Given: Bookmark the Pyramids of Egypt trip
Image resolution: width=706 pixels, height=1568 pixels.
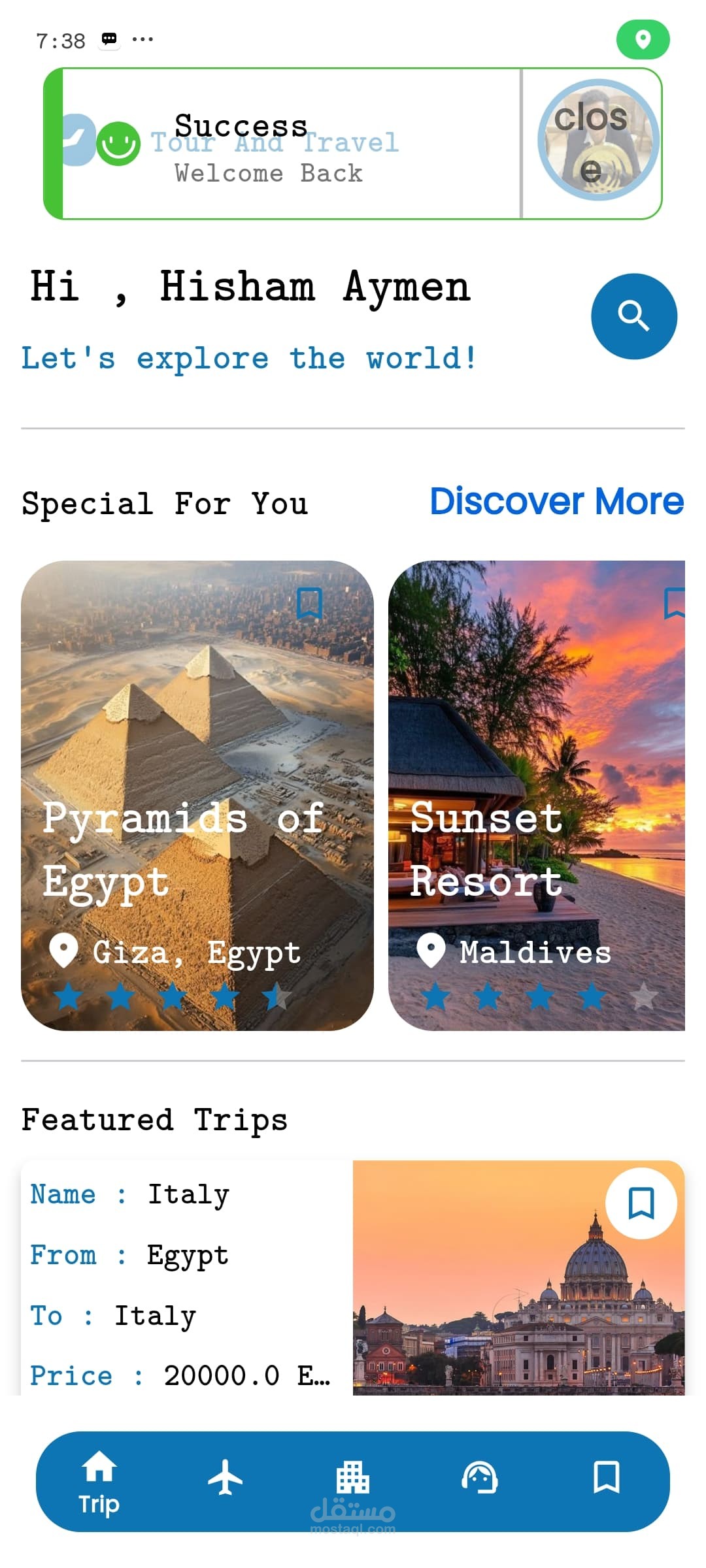Looking at the screenshot, I should (309, 603).
